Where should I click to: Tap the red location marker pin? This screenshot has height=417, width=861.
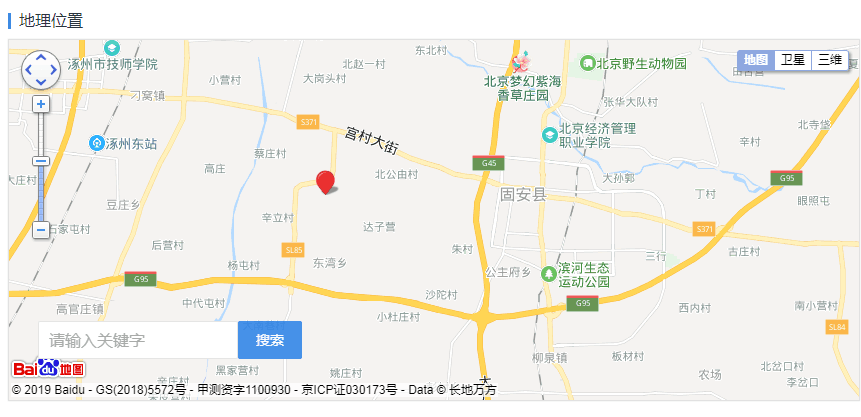tap(325, 181)
